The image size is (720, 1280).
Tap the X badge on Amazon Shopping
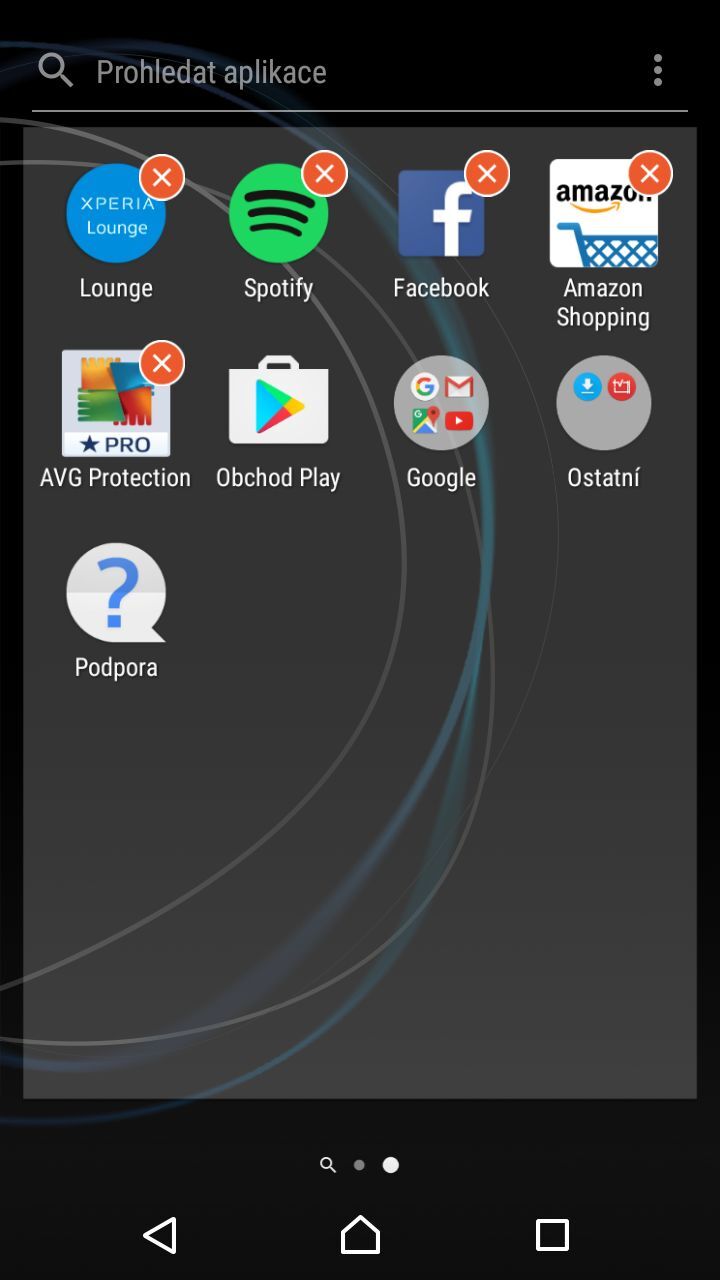(x=649, y=173)
